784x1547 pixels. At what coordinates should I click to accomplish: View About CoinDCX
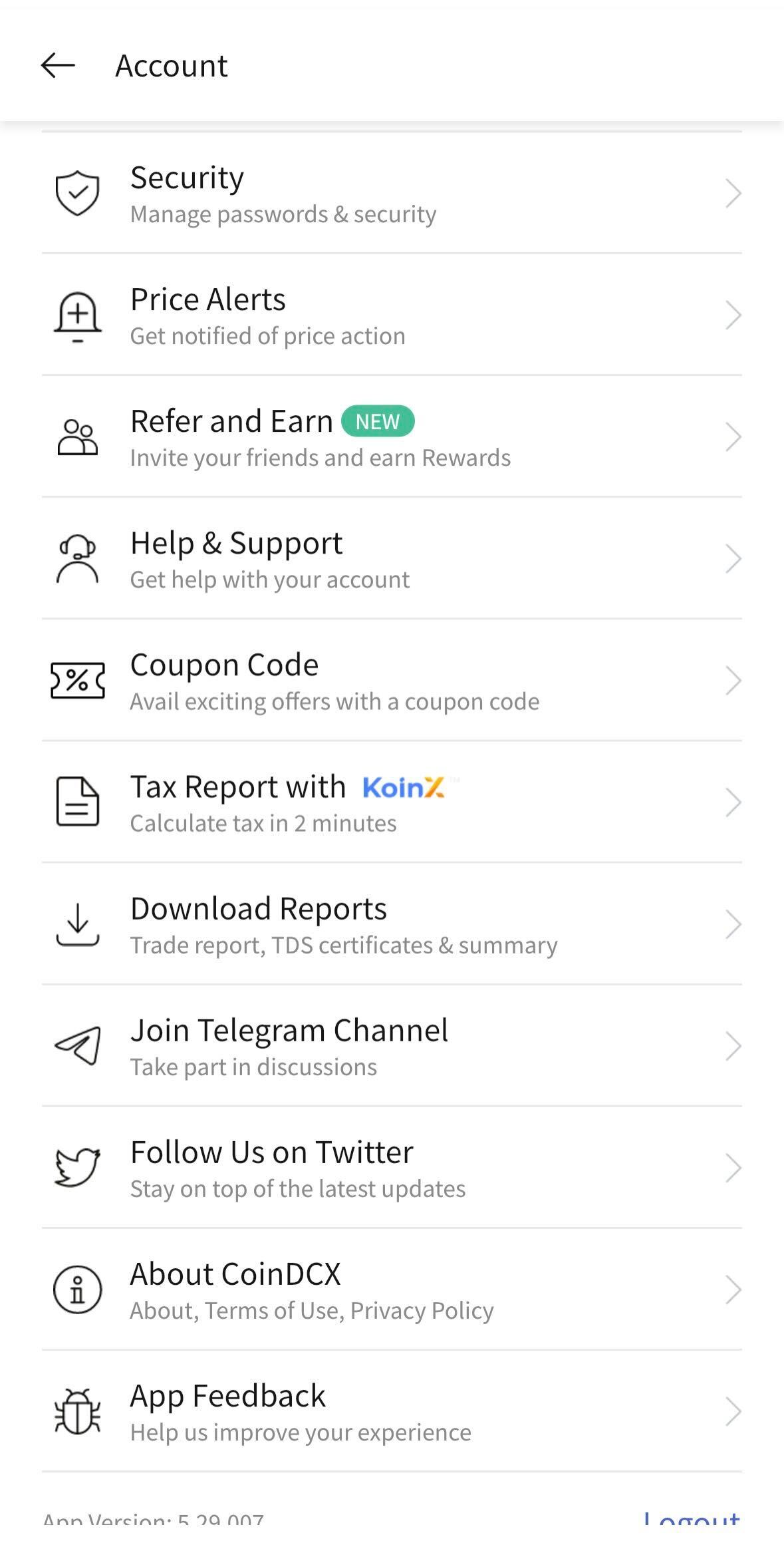click(392, 1289)
